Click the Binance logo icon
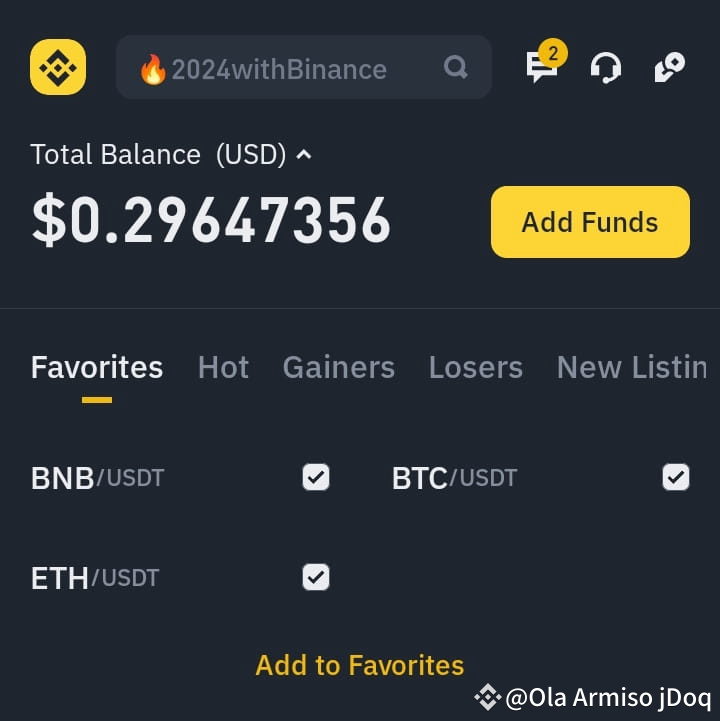The image size is (720, 721). tap(57, 68)
